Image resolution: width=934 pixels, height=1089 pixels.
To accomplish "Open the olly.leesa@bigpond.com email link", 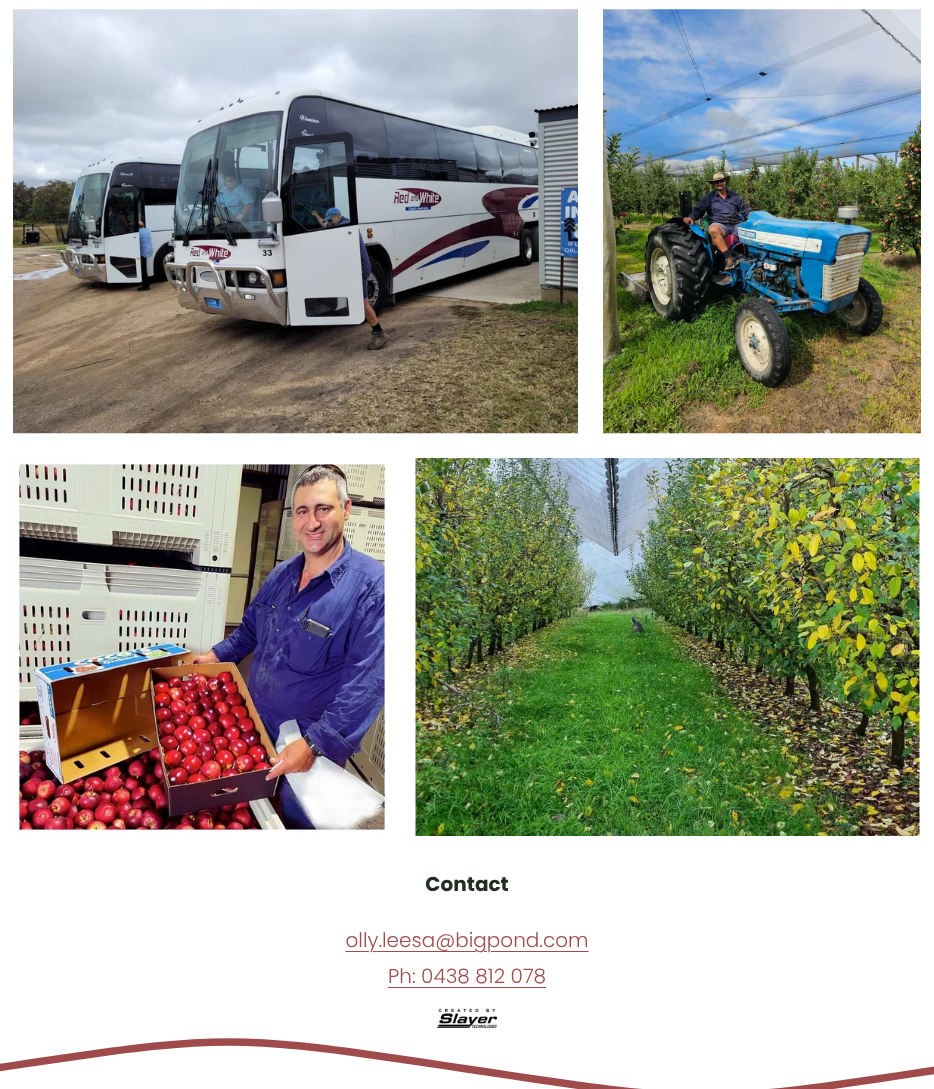I will click(x=466, y=941).
